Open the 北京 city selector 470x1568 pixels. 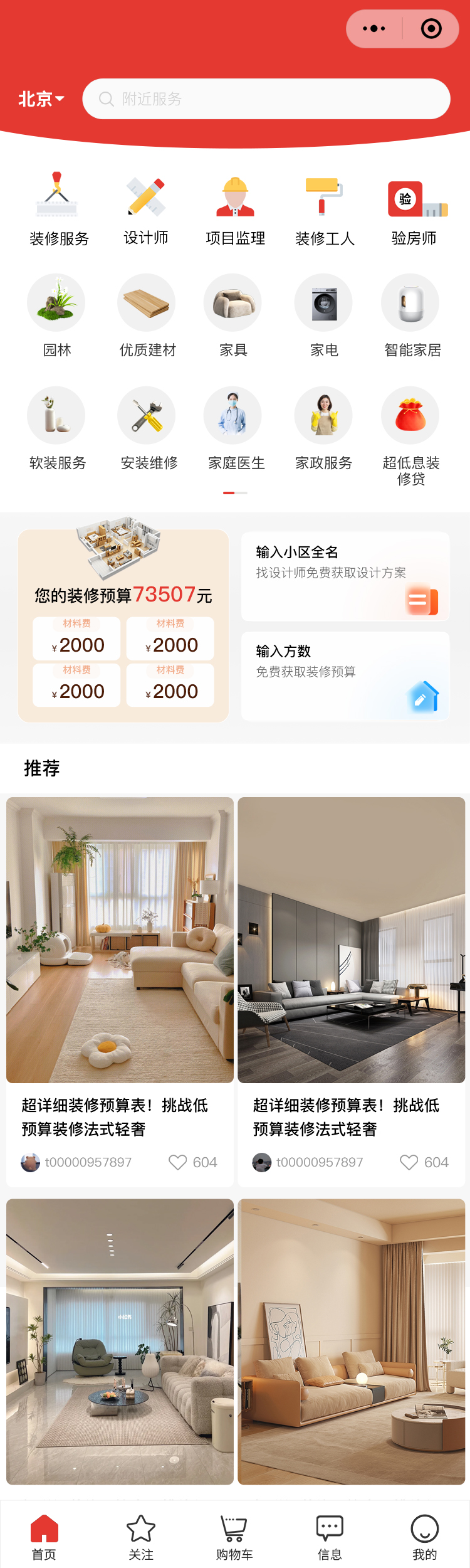pos(41,99)
